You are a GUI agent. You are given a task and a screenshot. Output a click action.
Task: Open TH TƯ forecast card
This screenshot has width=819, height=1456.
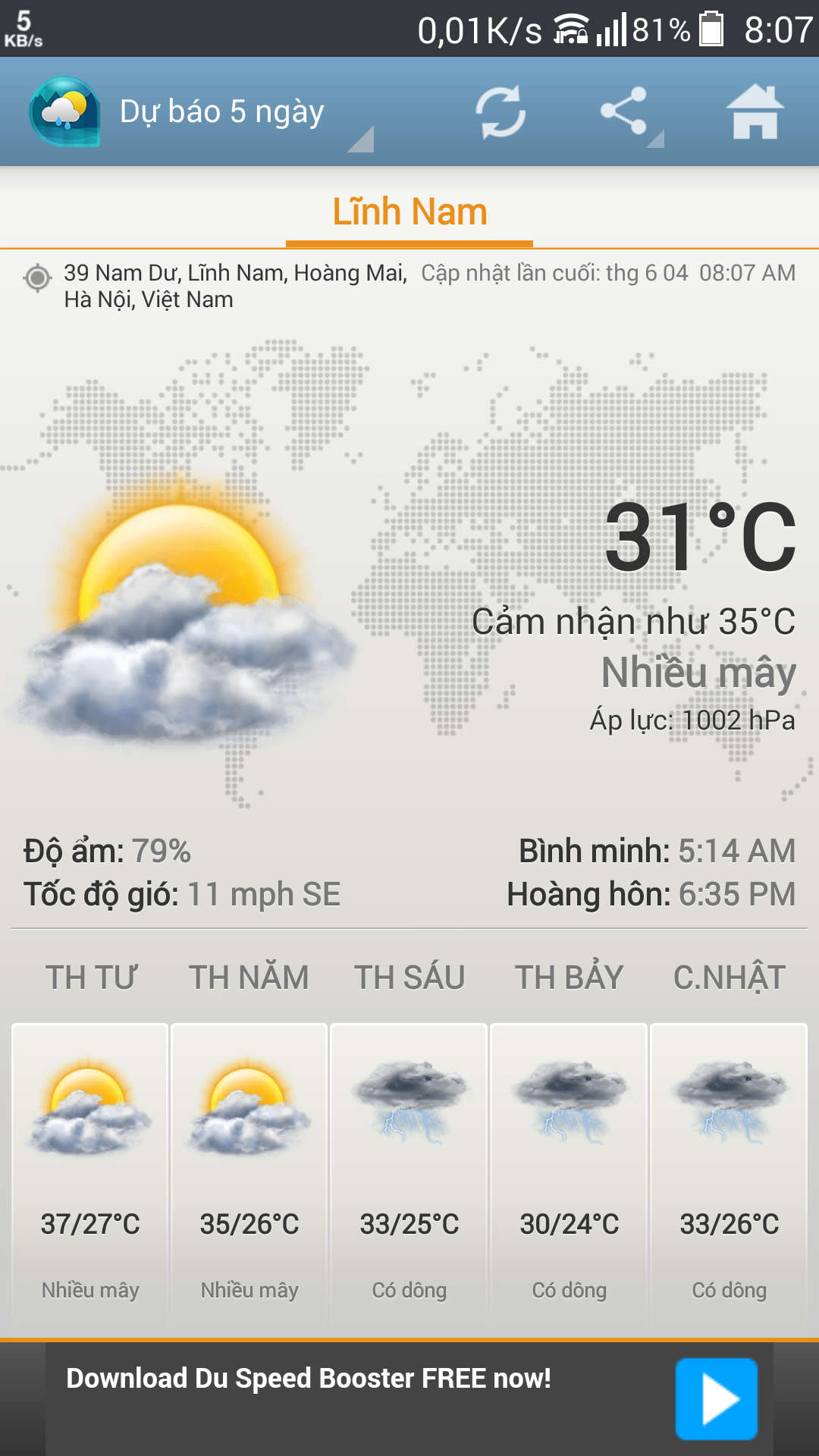[x=90, y=1175]
